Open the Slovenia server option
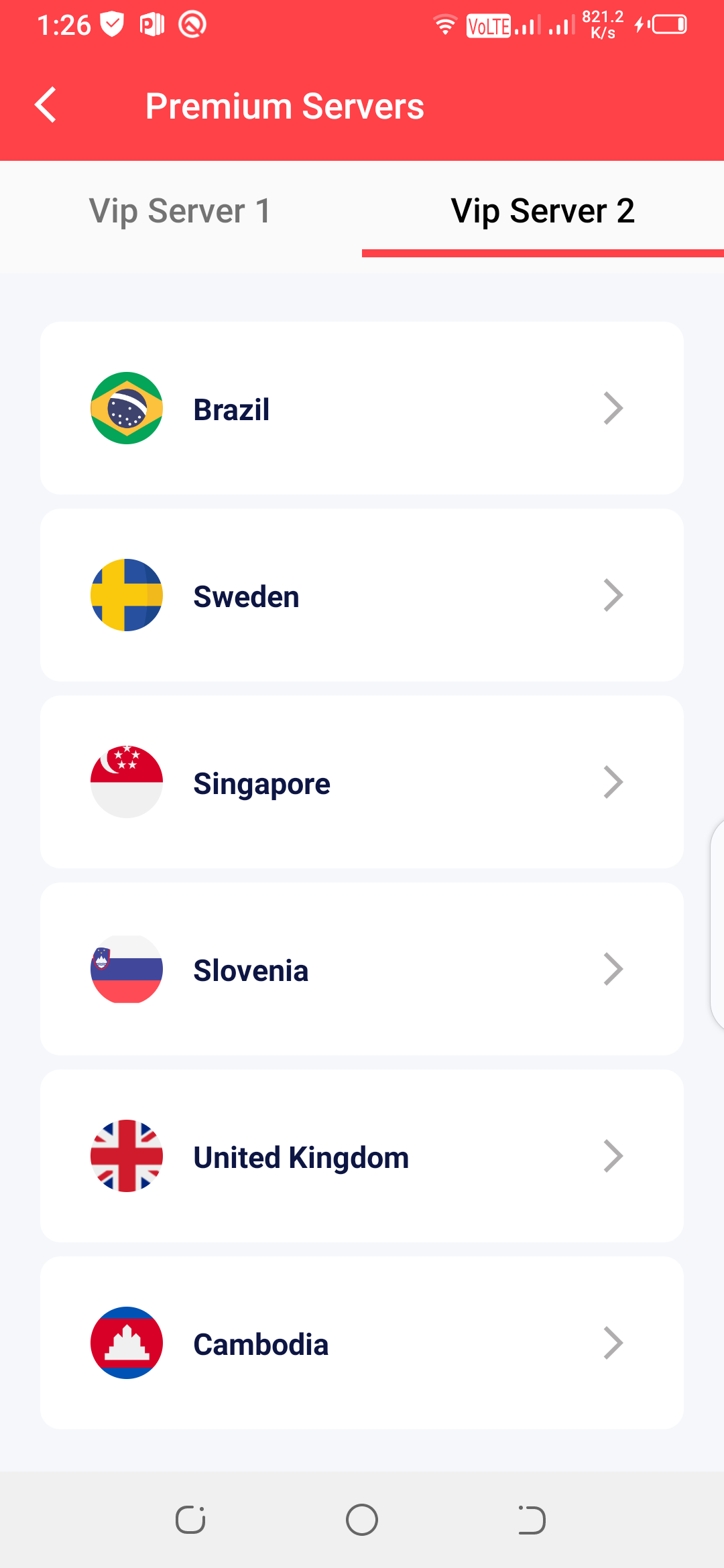 coord(362,969)
